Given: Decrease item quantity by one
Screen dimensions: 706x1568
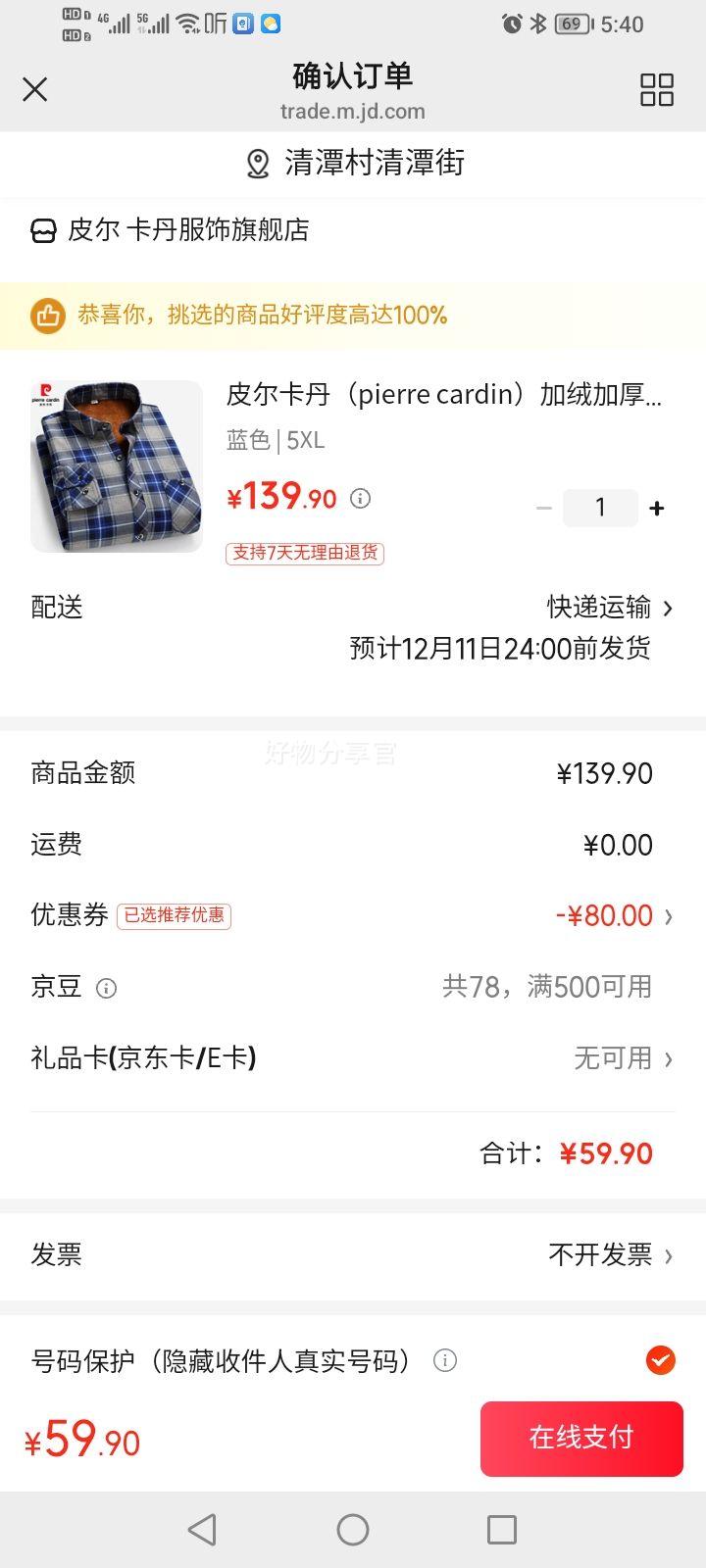Looking at the screenshot, I should point(544,508).
